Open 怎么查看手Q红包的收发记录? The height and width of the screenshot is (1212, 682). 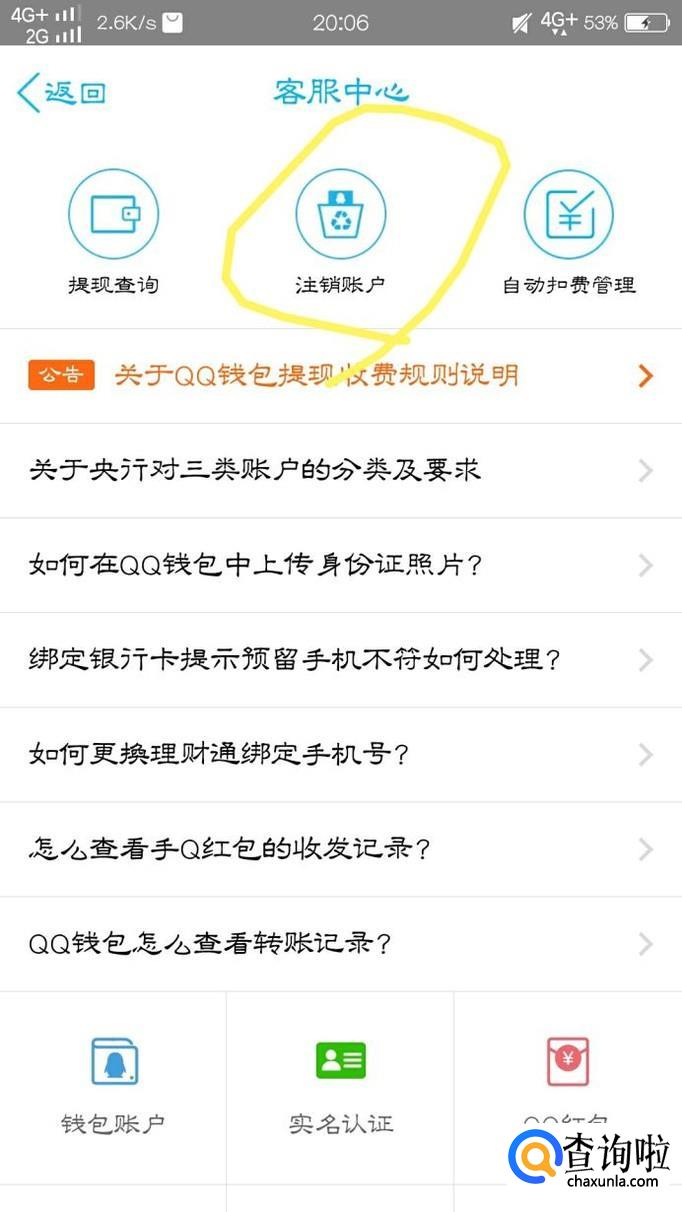pyautogui.click(x=340, y=849)
